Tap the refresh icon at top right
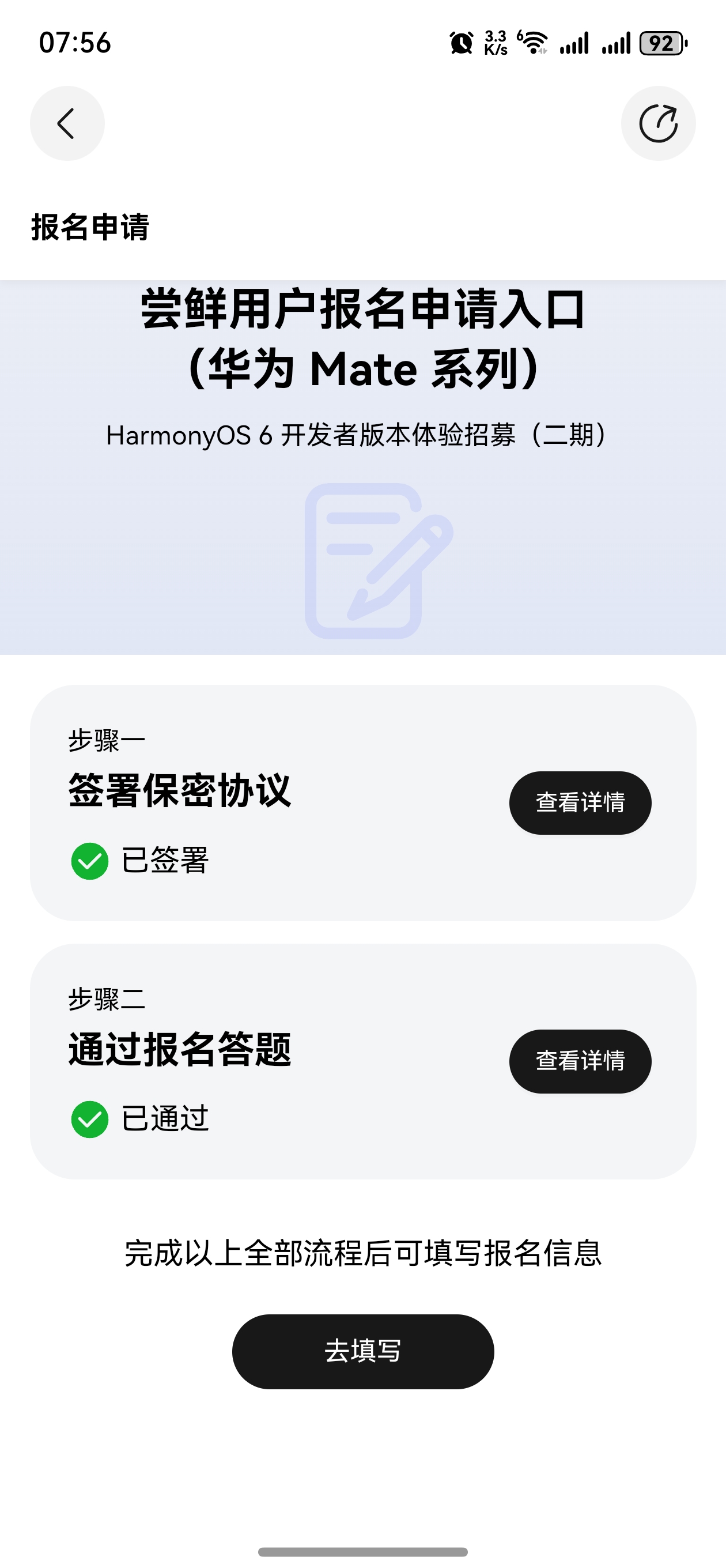The width and height of the screenshot is (726, 1568). coord(658,123)
